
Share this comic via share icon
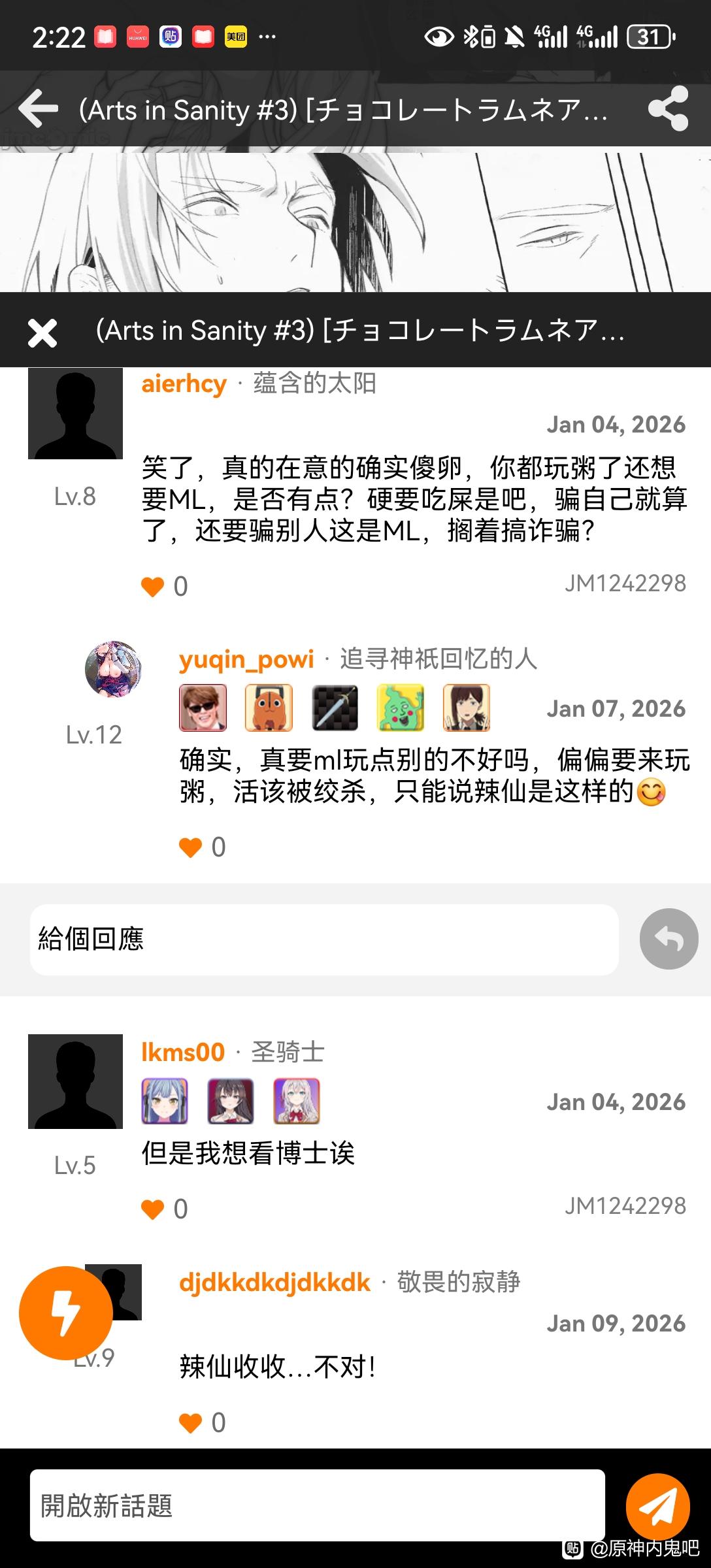[668, 108]
